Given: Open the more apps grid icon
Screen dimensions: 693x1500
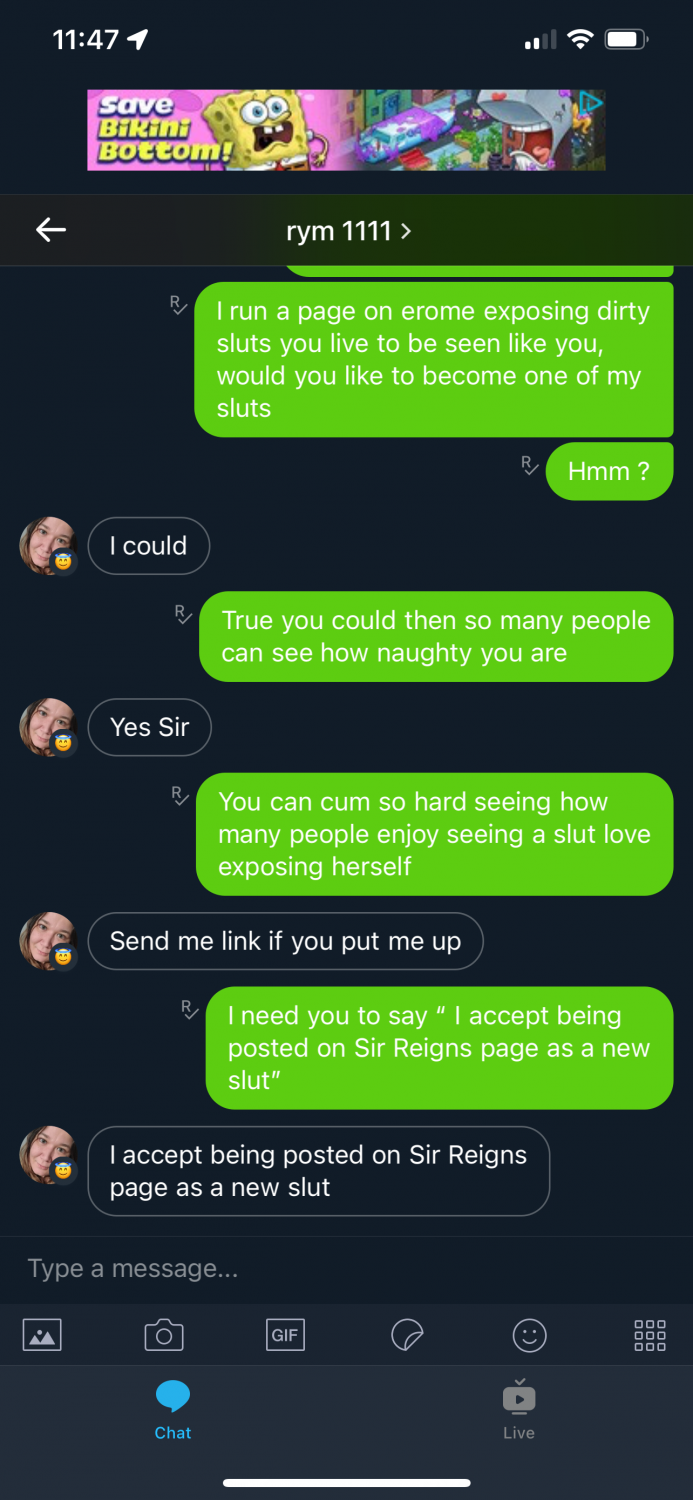Looking at the screenshot, I should (650, 1335).
